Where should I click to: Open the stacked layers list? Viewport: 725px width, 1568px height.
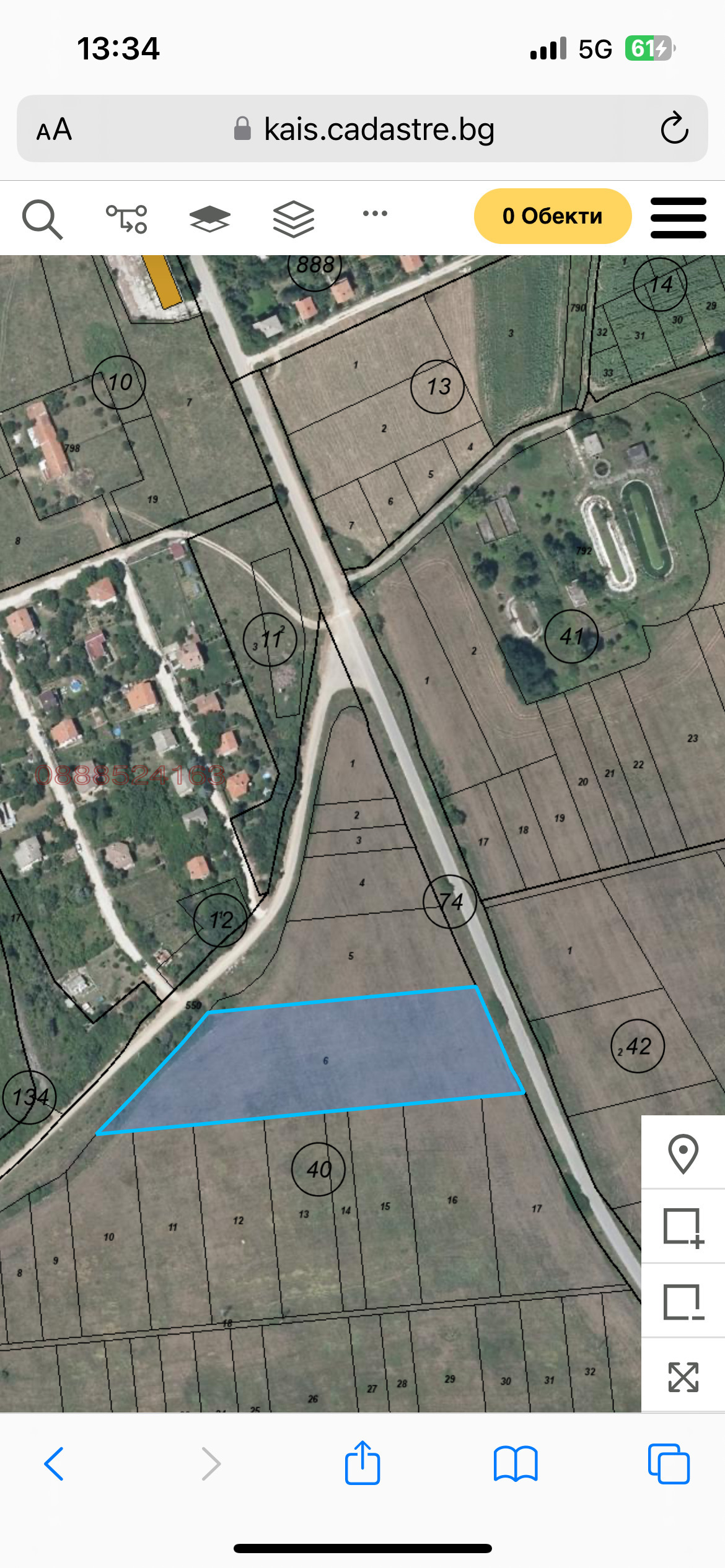point(294,219)
